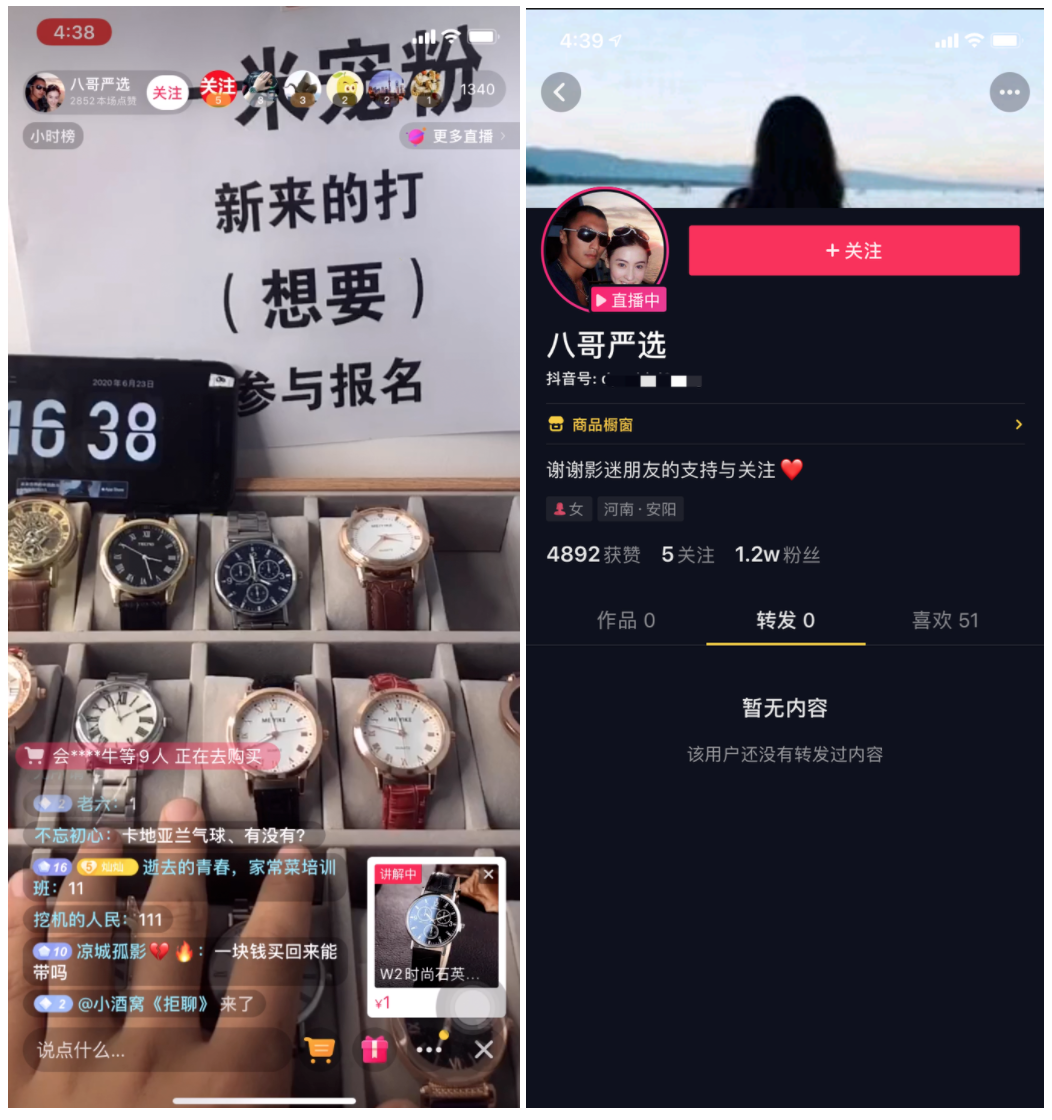Close the livestream with the X
This screenshot has width=1052, height=1120.
(x=484, y=1049)
